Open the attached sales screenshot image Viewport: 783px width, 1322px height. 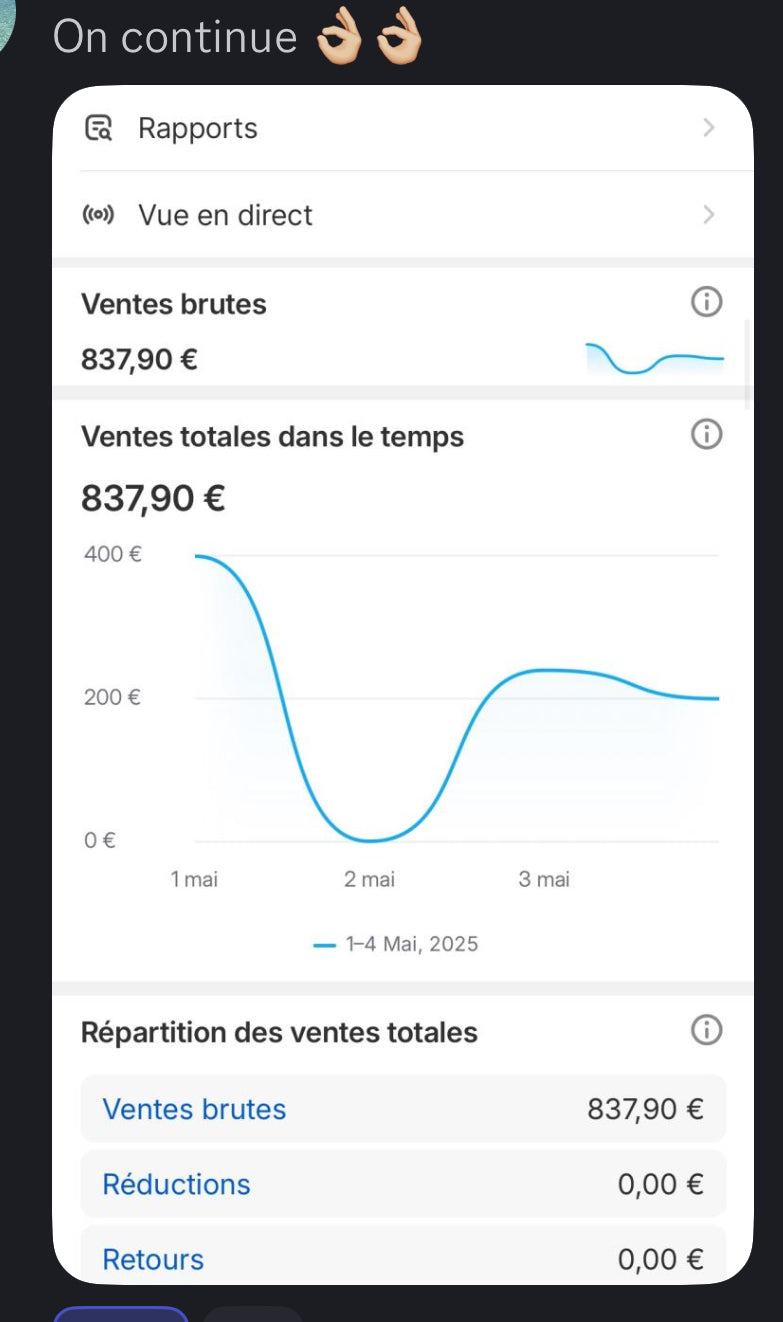pos(402,685)
